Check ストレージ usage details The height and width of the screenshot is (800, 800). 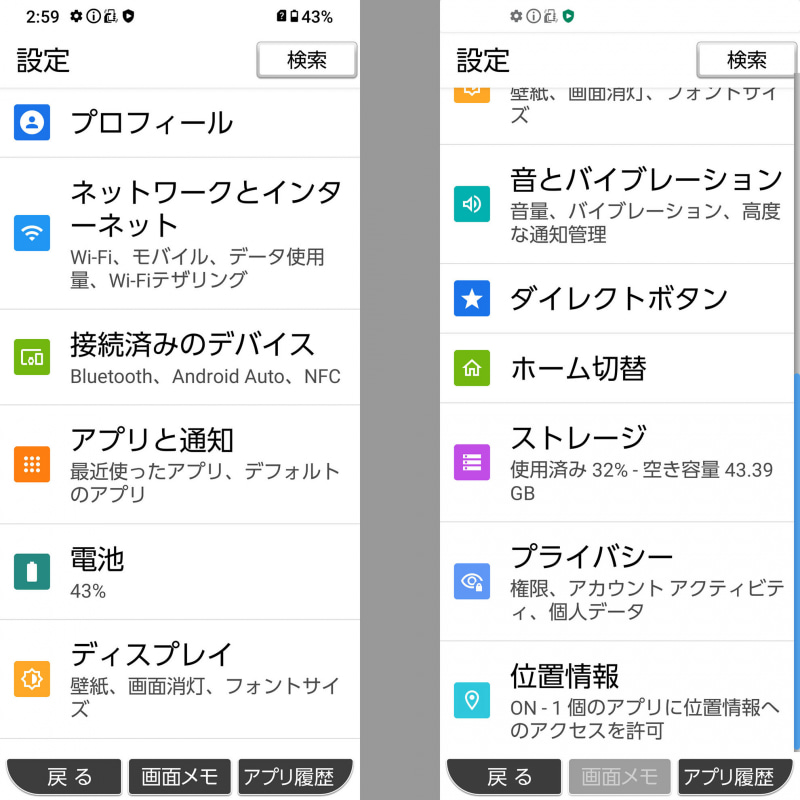pyautogui.click(x=620, y=462)
